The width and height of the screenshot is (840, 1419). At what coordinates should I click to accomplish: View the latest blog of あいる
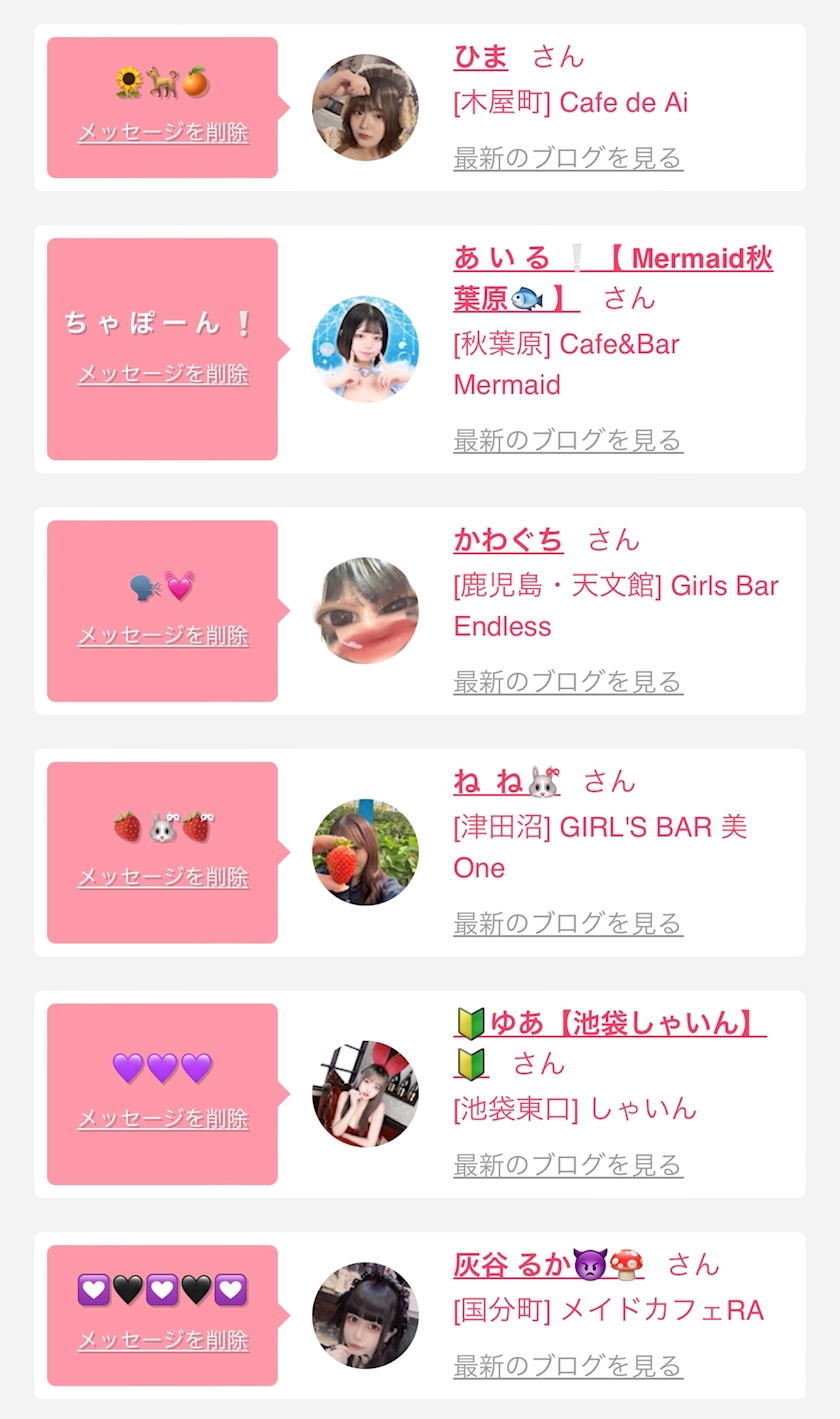point(568,440)
